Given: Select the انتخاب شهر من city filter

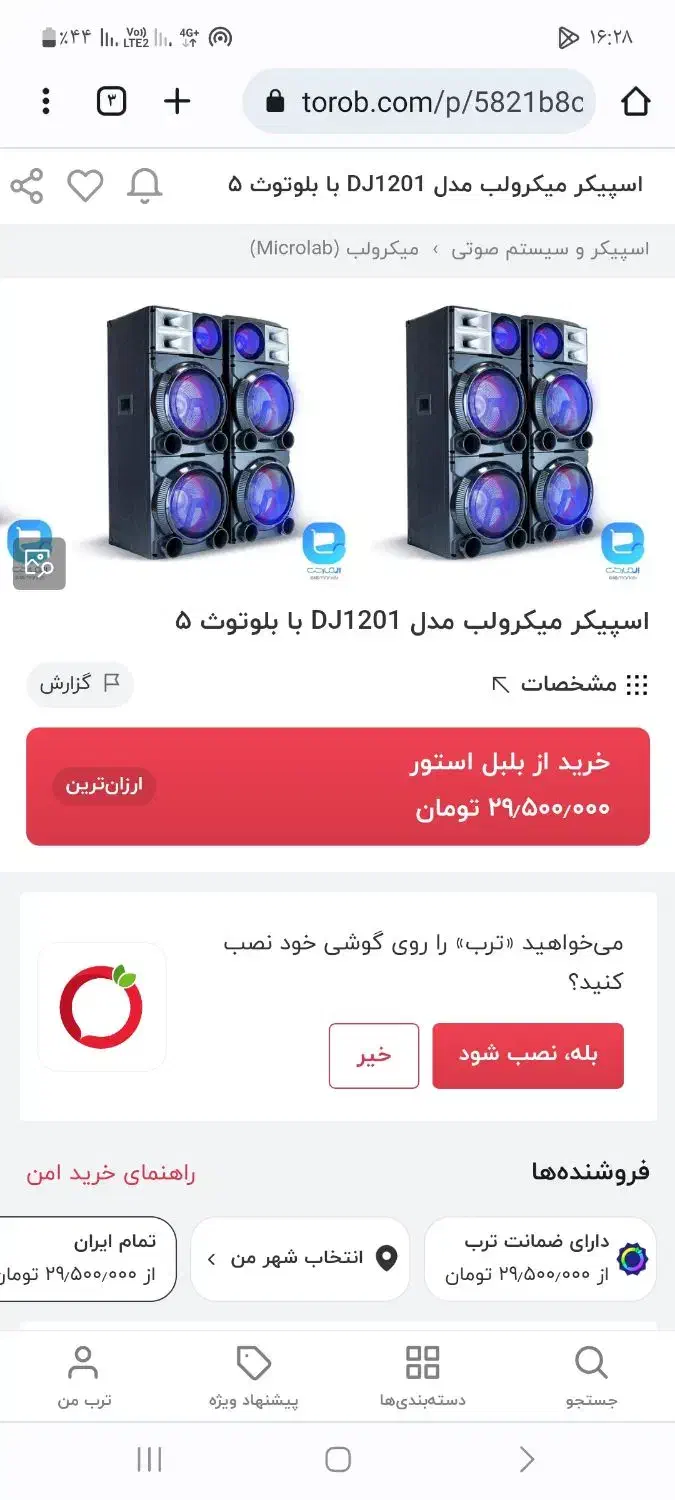Looking at the screenshot, I should (x=300, y=1258).
